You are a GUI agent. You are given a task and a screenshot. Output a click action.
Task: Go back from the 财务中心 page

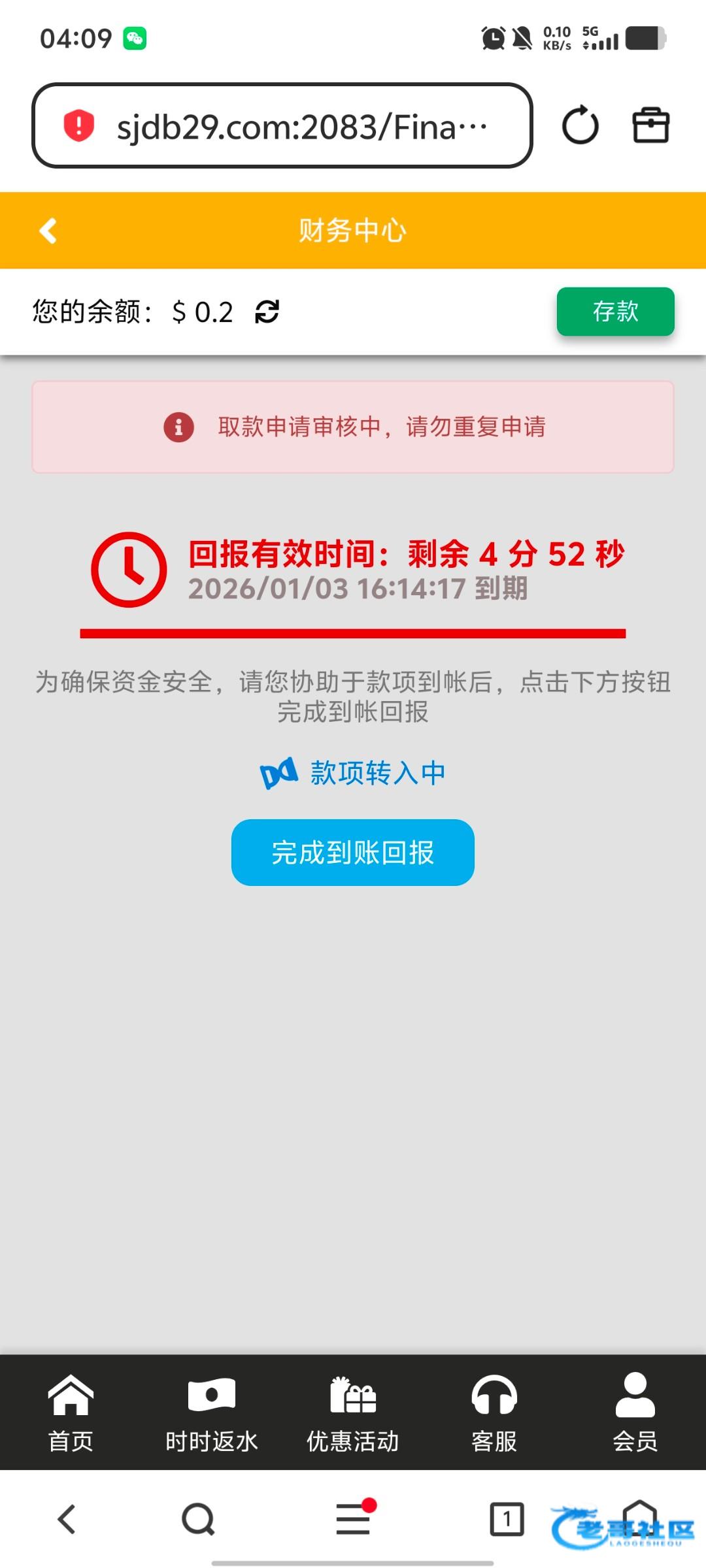(x=48, y=231)
